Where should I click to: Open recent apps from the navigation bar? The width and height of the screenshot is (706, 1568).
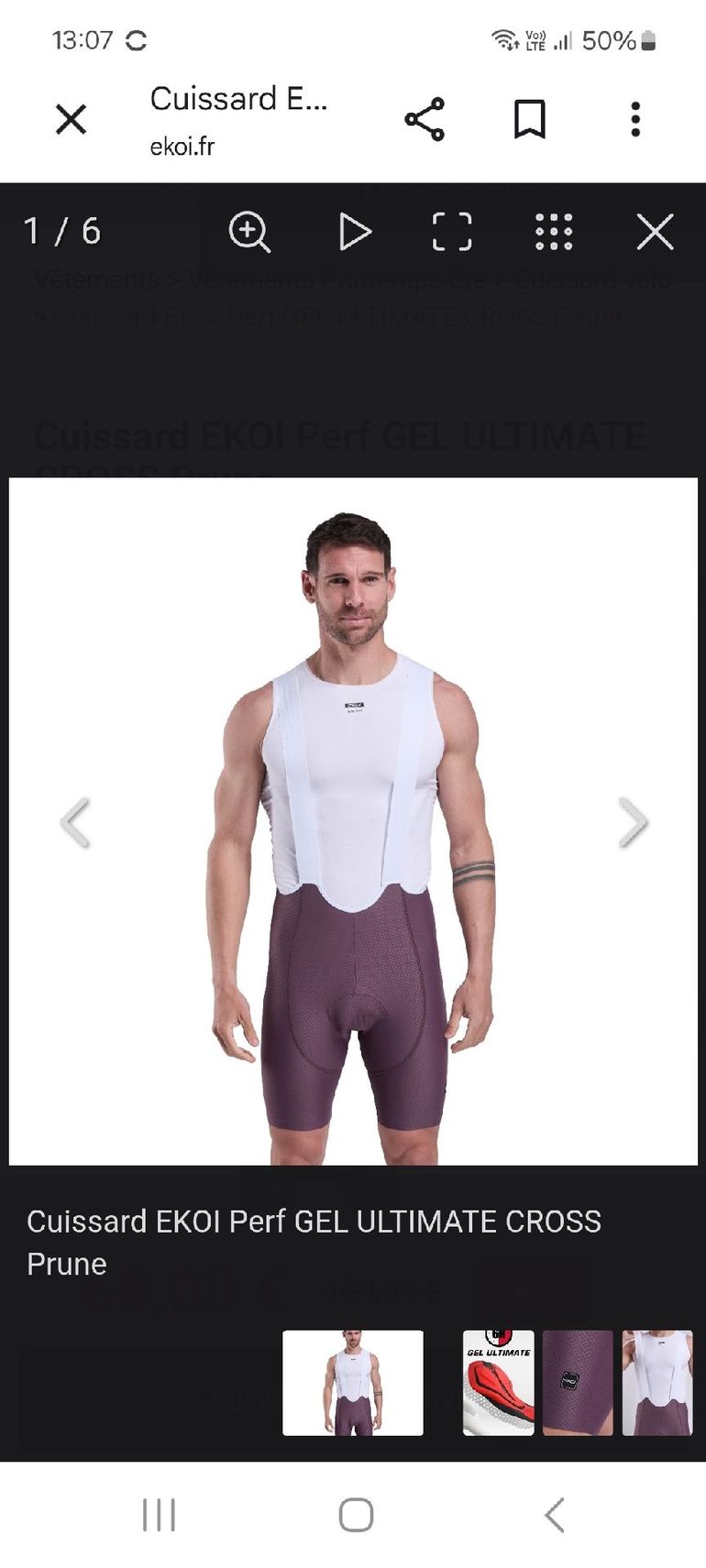(x=159, y=1515)
